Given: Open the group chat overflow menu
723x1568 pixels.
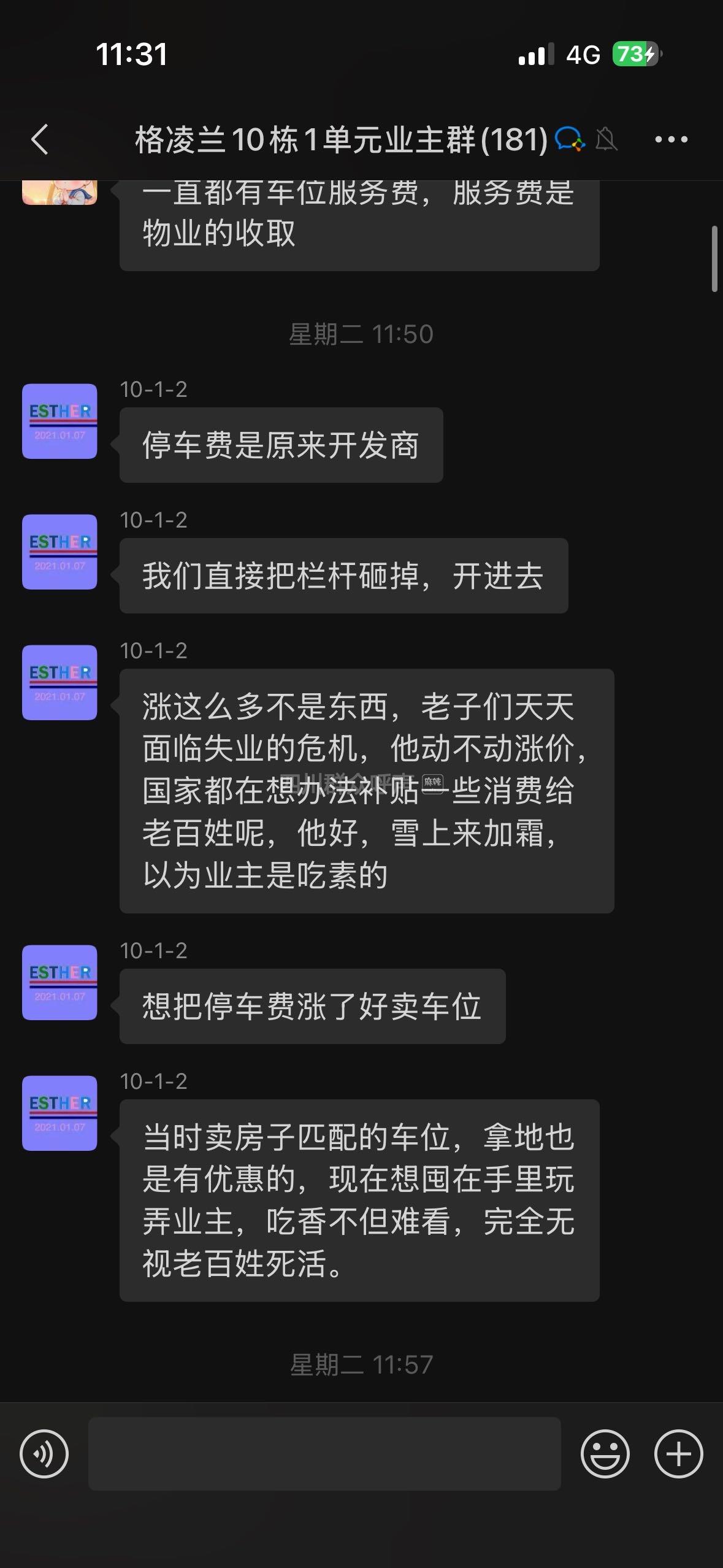Looking at the screenshot, I should 671,139.
